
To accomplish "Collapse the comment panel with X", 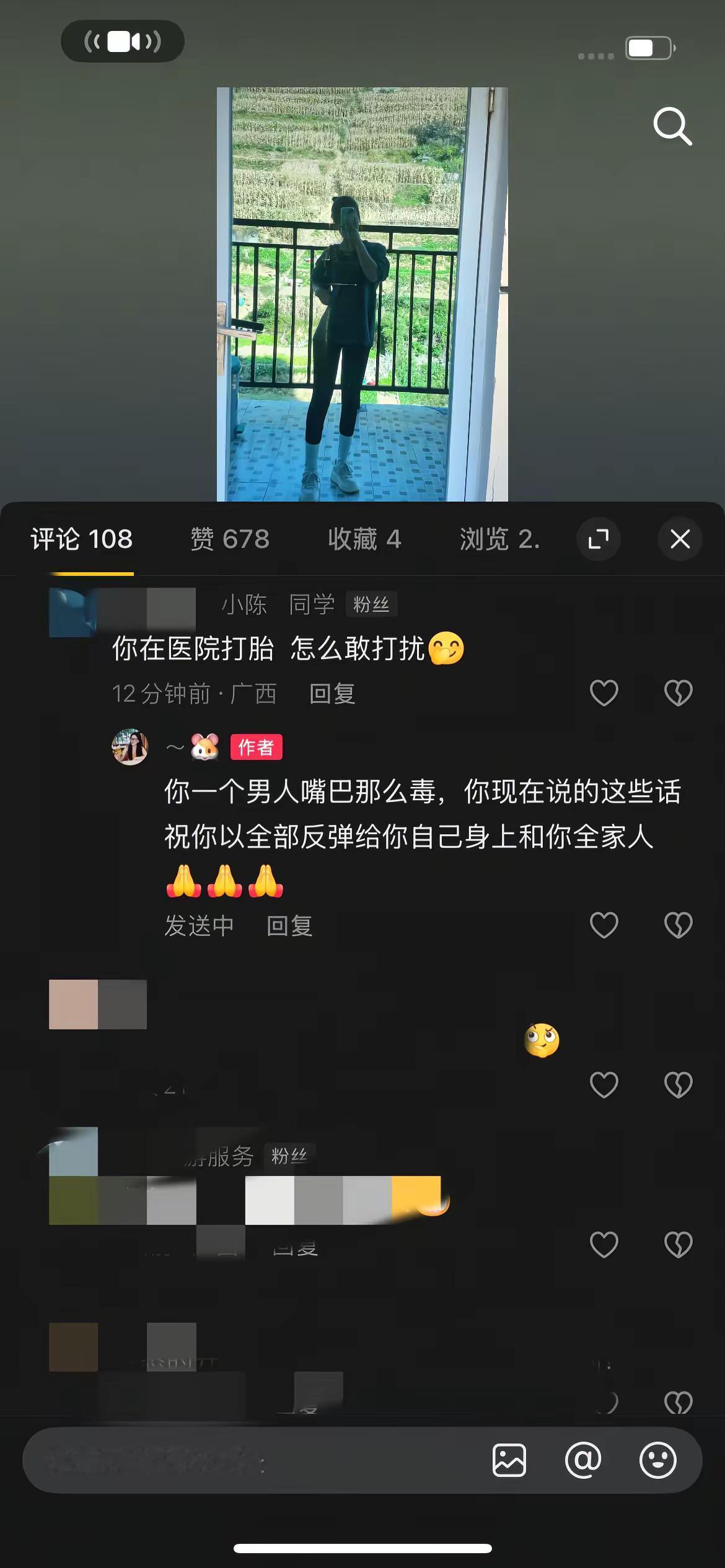I will (x=680, y=539).
